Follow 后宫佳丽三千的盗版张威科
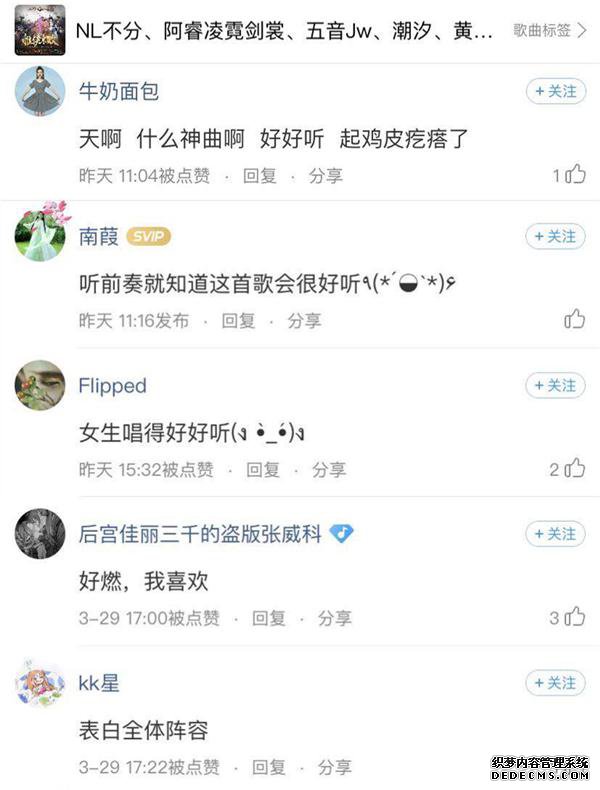600x790 pixels. pos(555,534)
